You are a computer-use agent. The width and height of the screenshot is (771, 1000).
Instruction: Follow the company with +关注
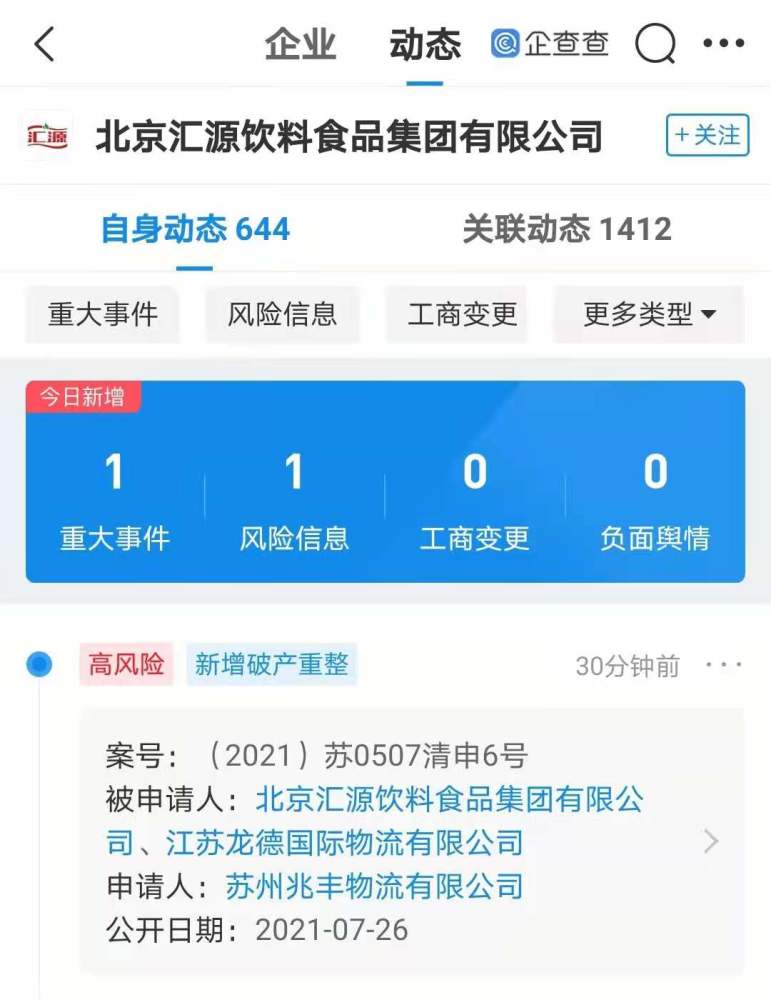(x=707, y=135)
